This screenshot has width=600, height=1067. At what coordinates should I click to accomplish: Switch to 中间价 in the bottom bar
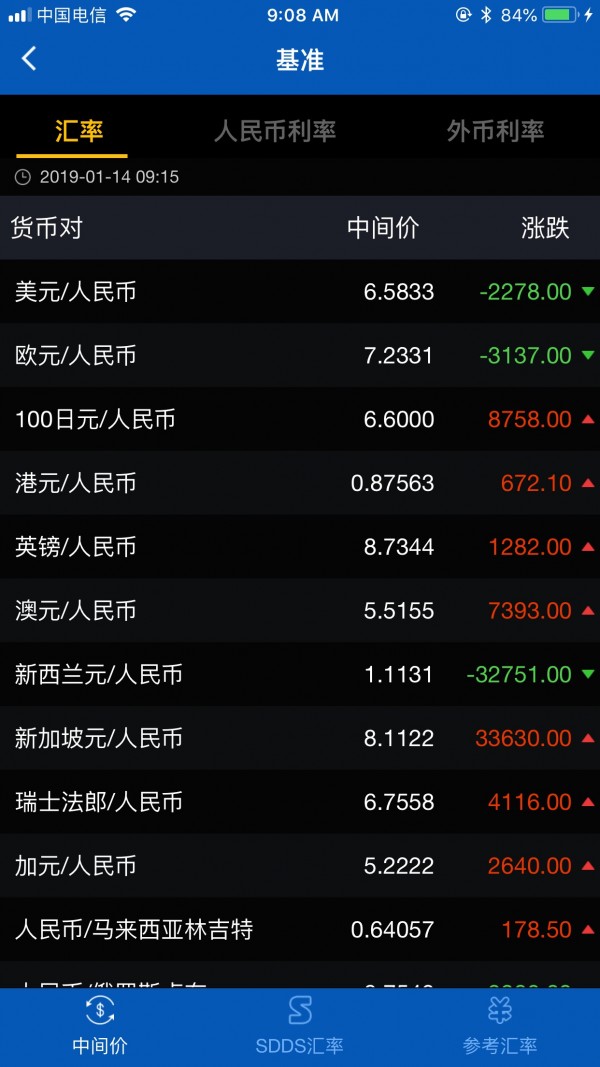[x=100, y=1026]
